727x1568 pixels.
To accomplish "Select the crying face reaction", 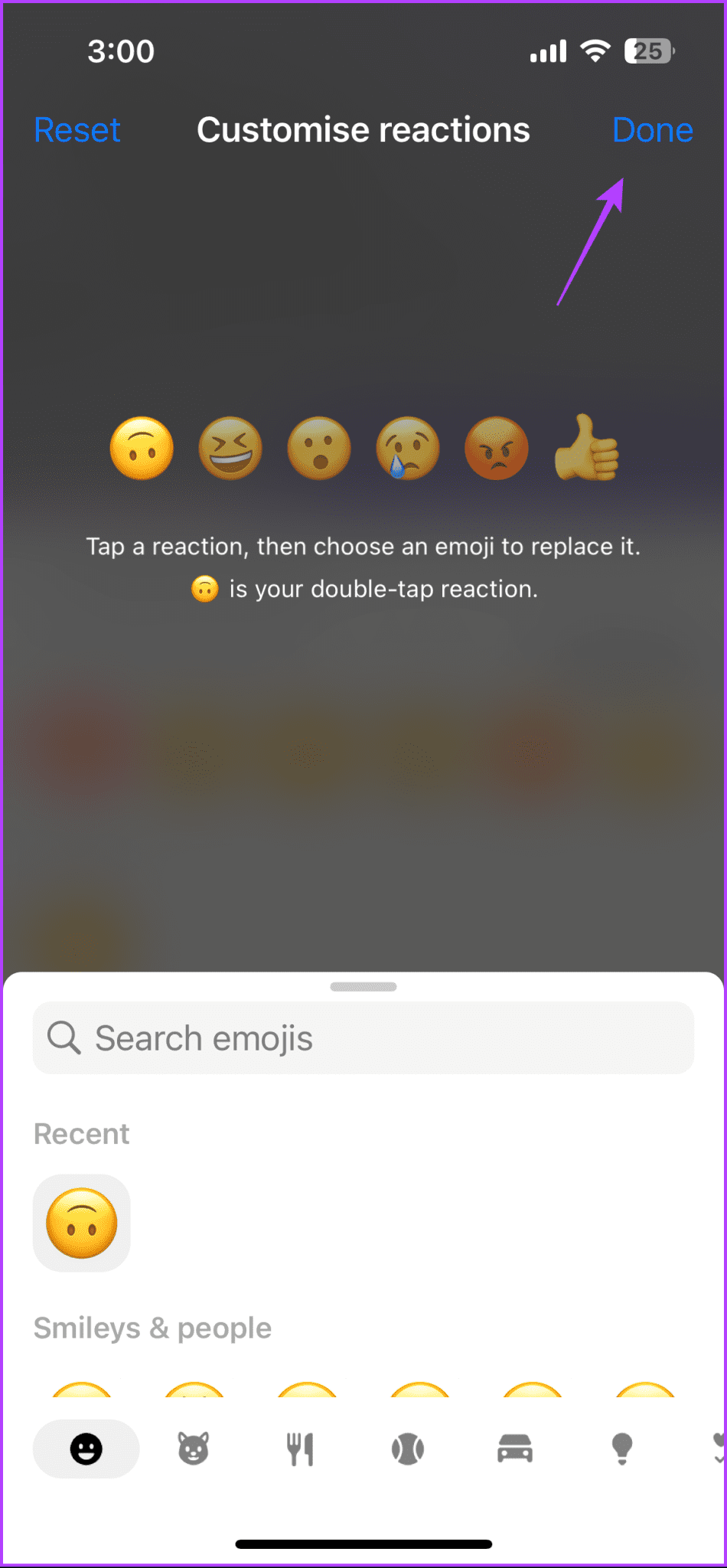I will point(407,449).
